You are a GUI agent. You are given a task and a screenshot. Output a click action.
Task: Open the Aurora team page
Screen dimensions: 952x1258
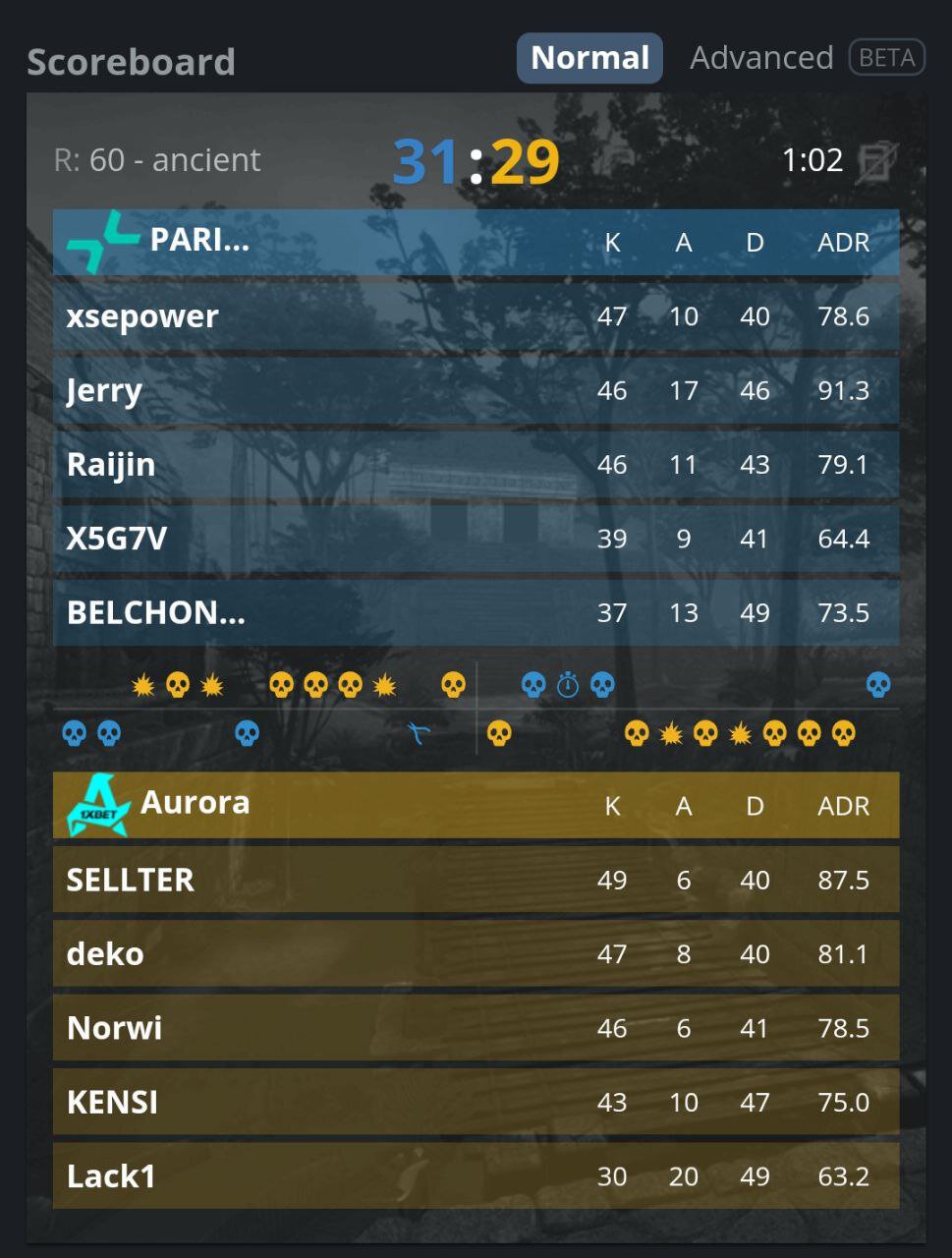195,803
